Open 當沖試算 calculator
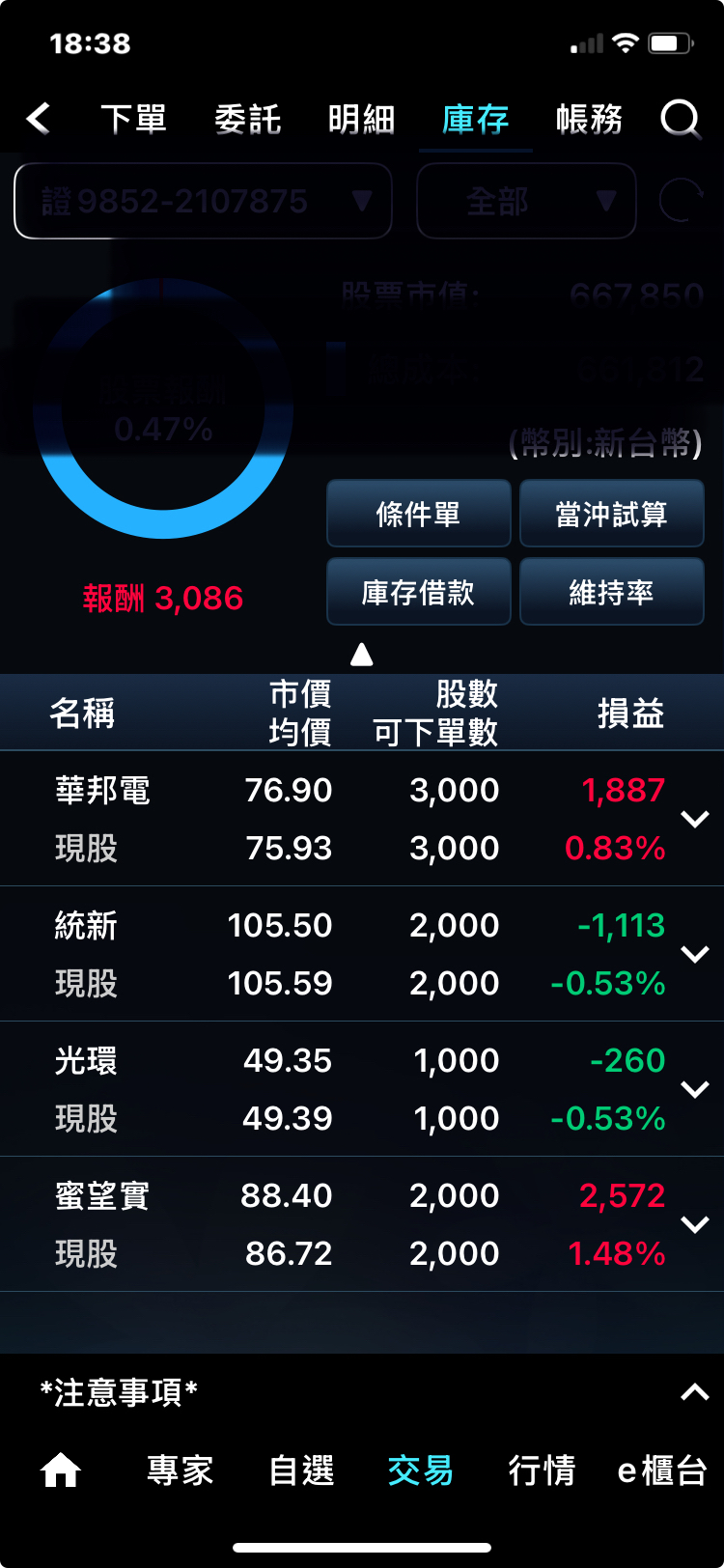724x1568 pixels. [611, 514]
